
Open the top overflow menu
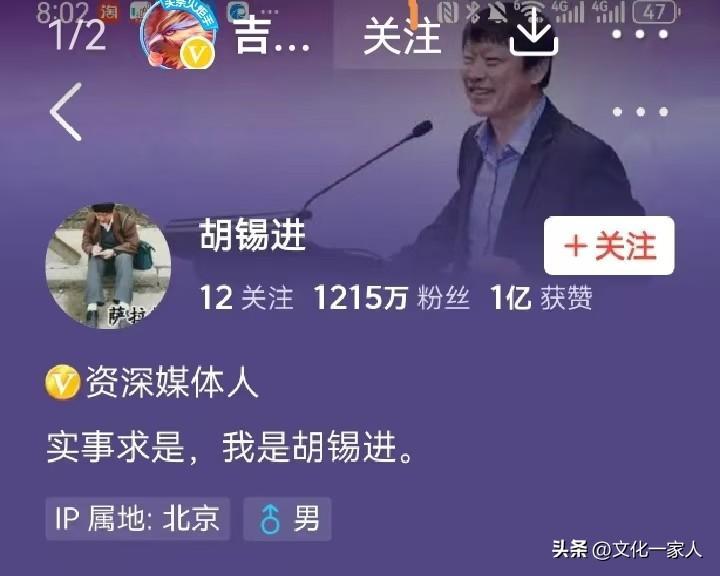660,35
